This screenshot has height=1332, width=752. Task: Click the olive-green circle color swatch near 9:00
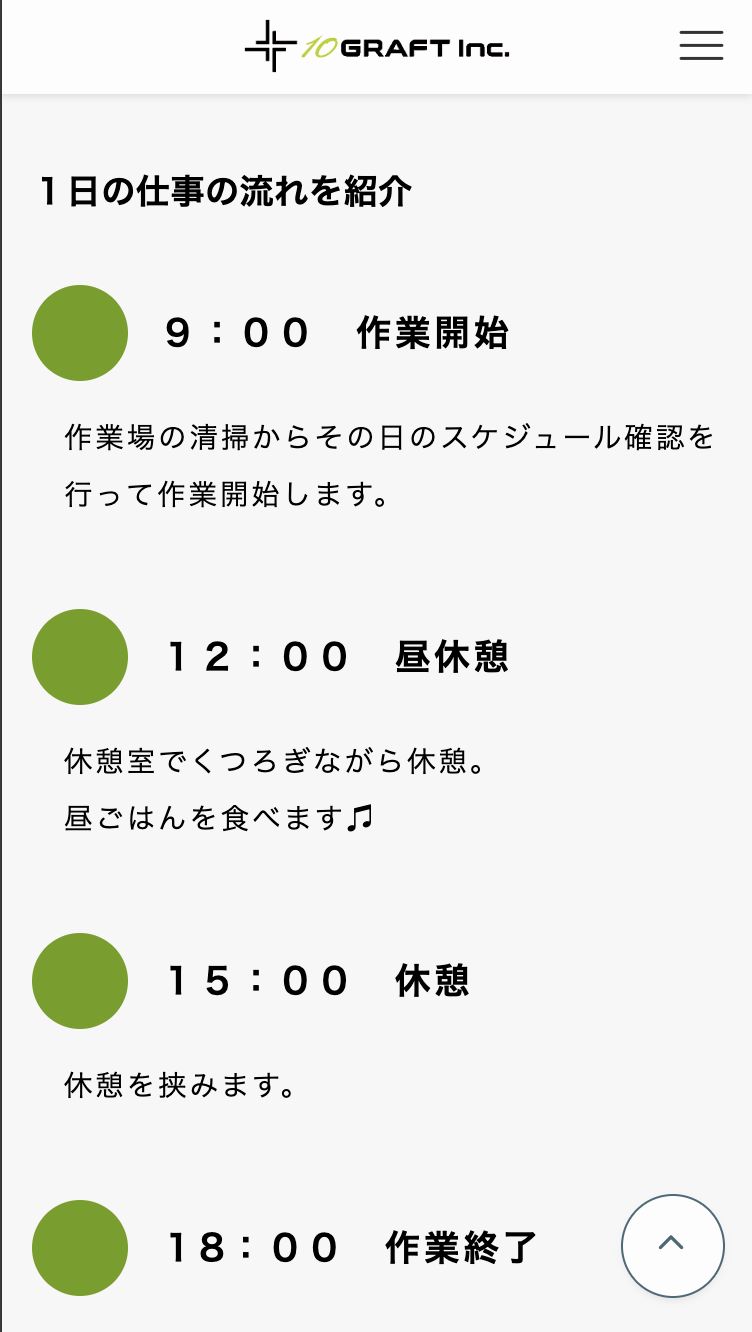coord(80,333)
